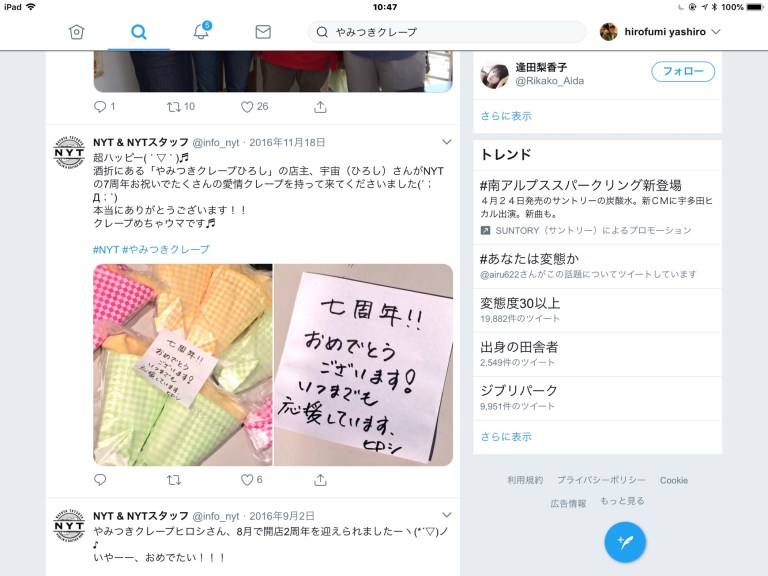Open the handwritten 七周年 note photo
This screenshot has width=768, height=576.
[x=363, y=365]
